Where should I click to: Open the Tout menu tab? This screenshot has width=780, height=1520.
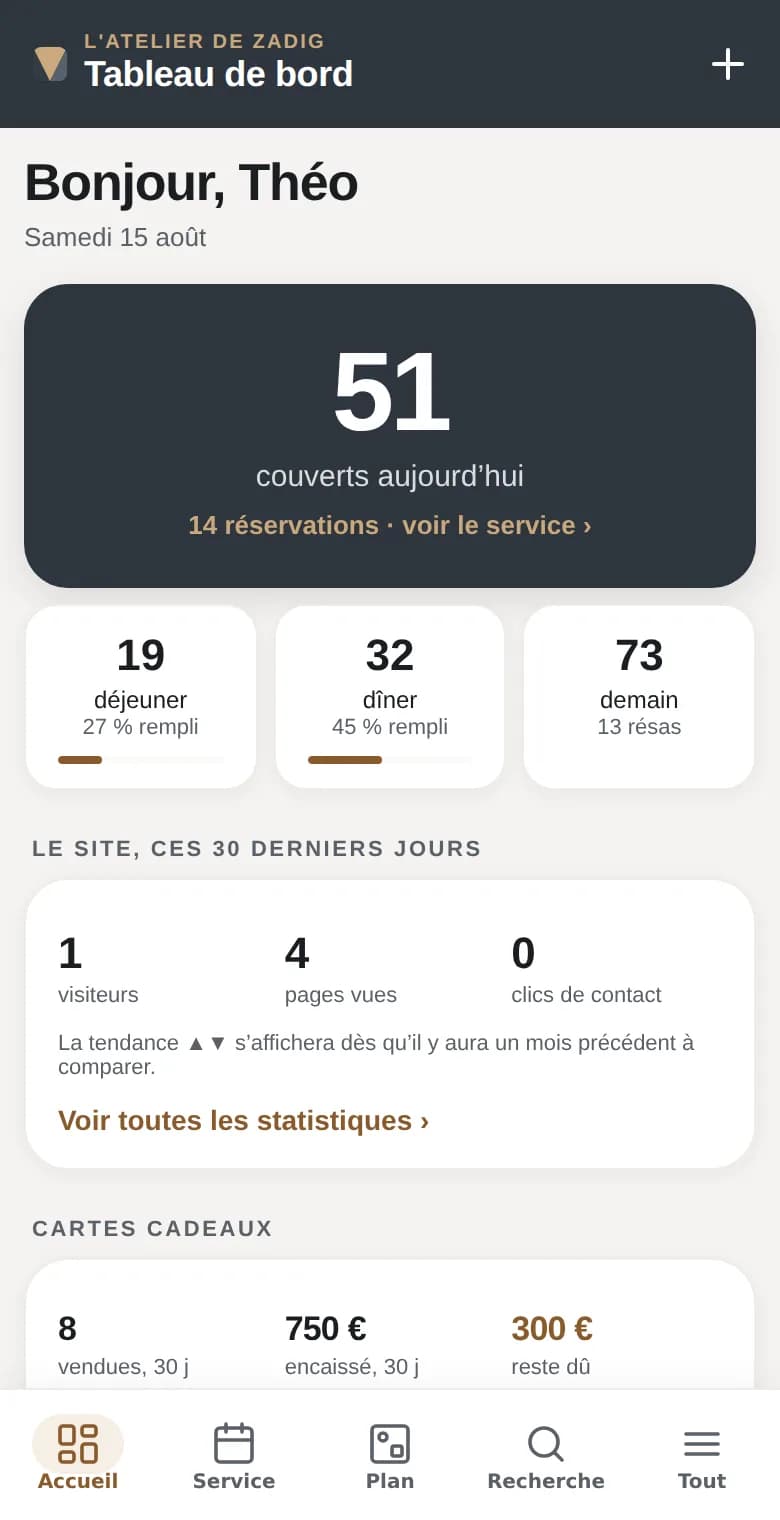[702, 1455]
